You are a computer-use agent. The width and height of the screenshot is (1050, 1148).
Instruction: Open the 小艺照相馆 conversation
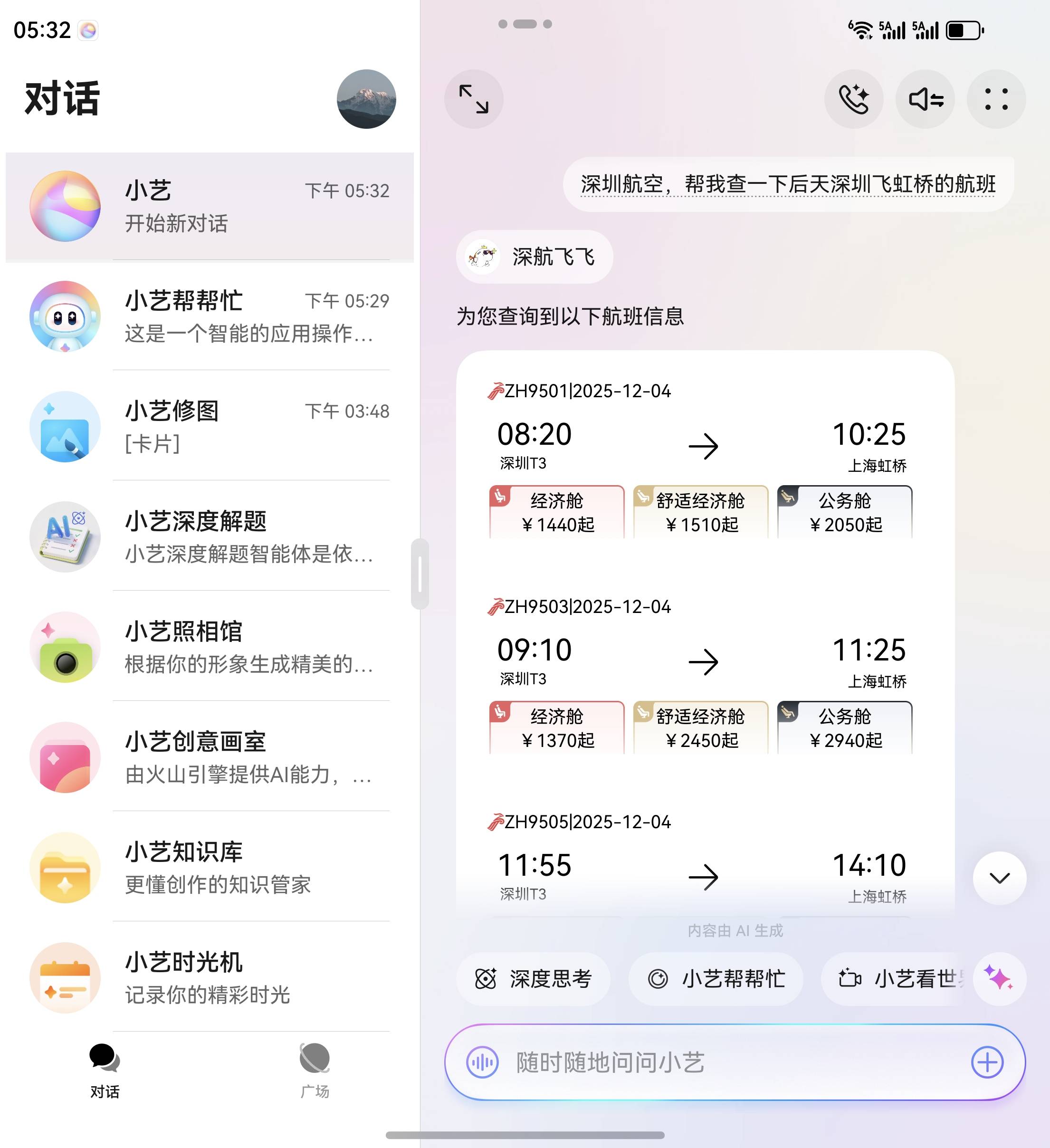point(210,647)
